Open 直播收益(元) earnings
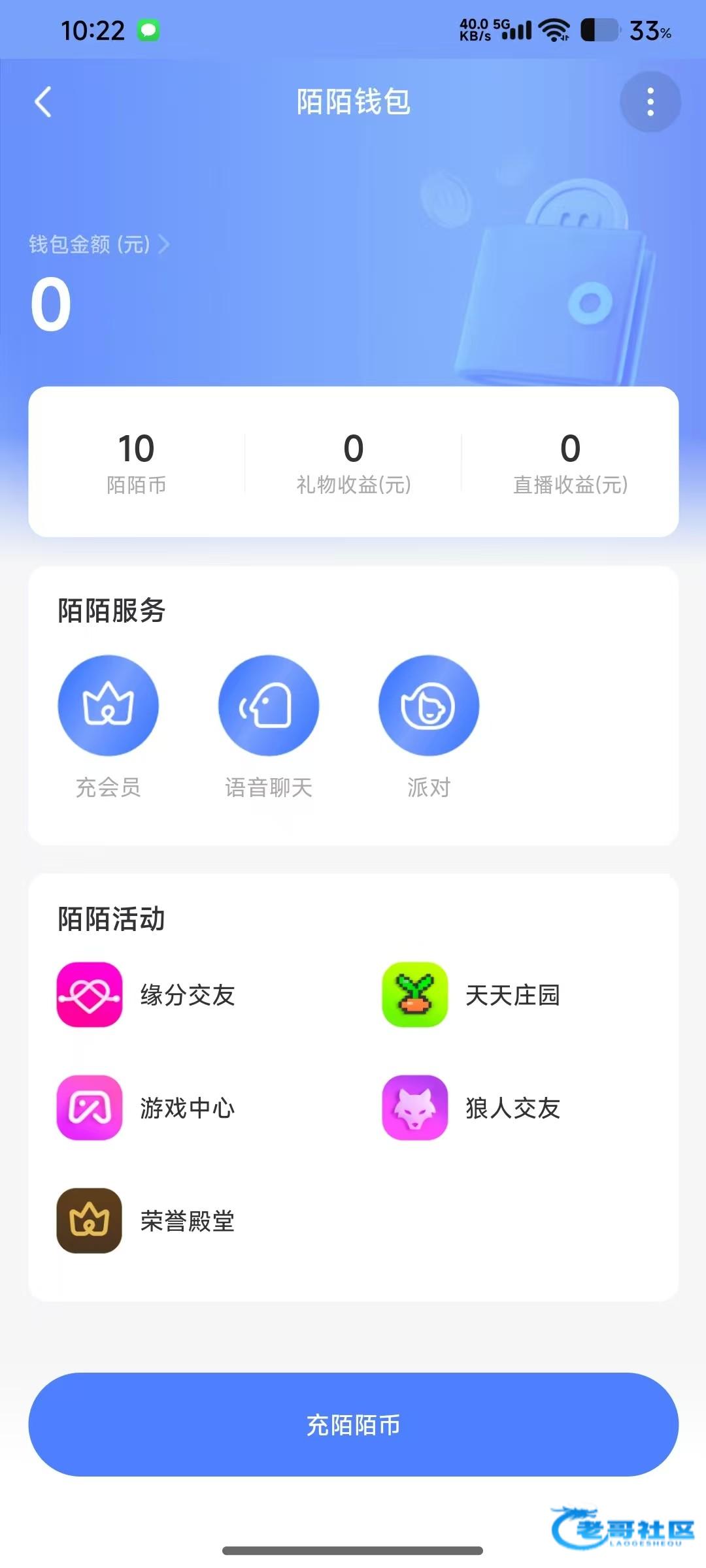Viewport: 706px width, 1568px height. [x=570, y=463]
